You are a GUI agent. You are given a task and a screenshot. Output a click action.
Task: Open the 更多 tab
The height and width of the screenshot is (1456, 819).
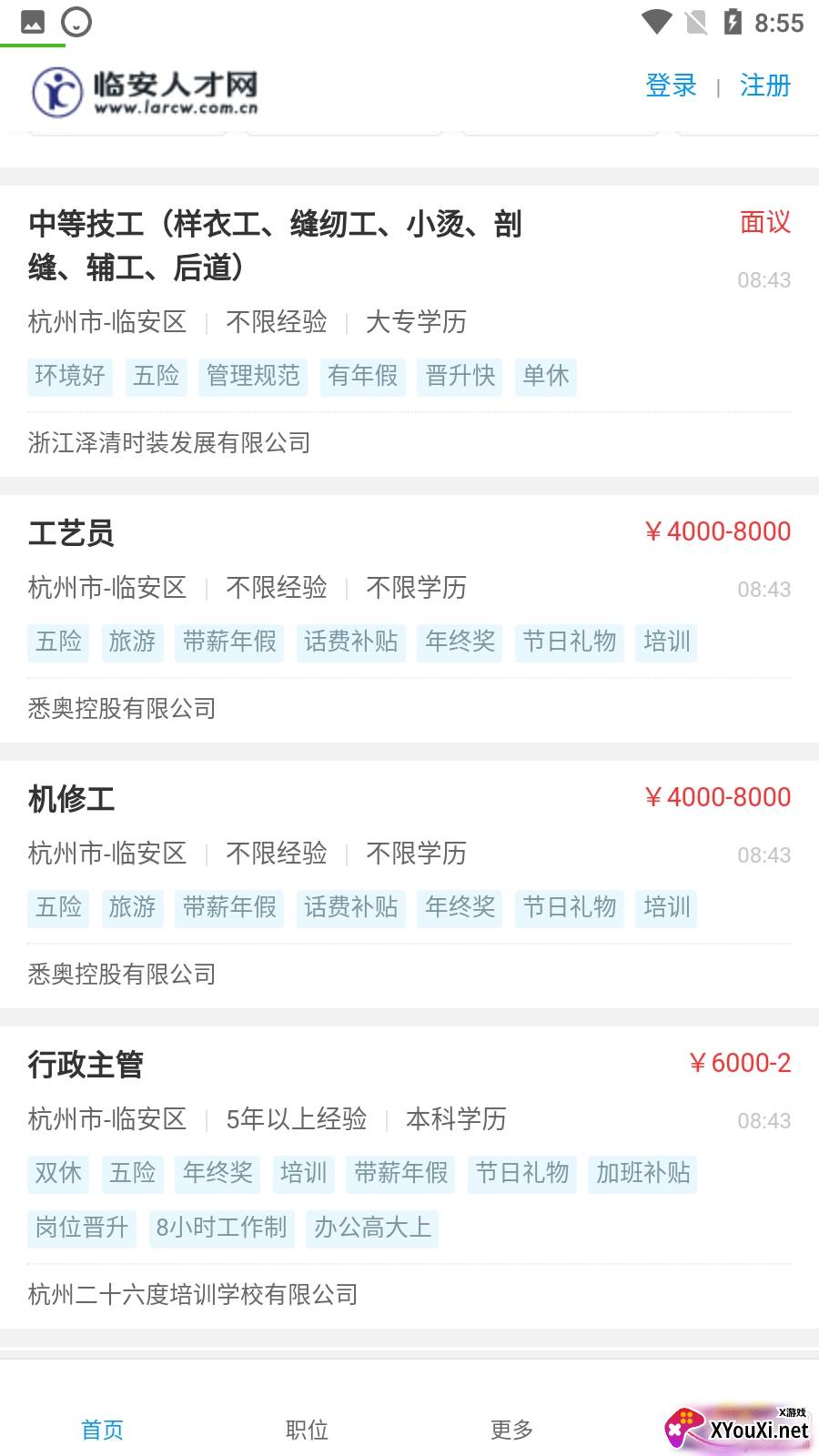511,1430
